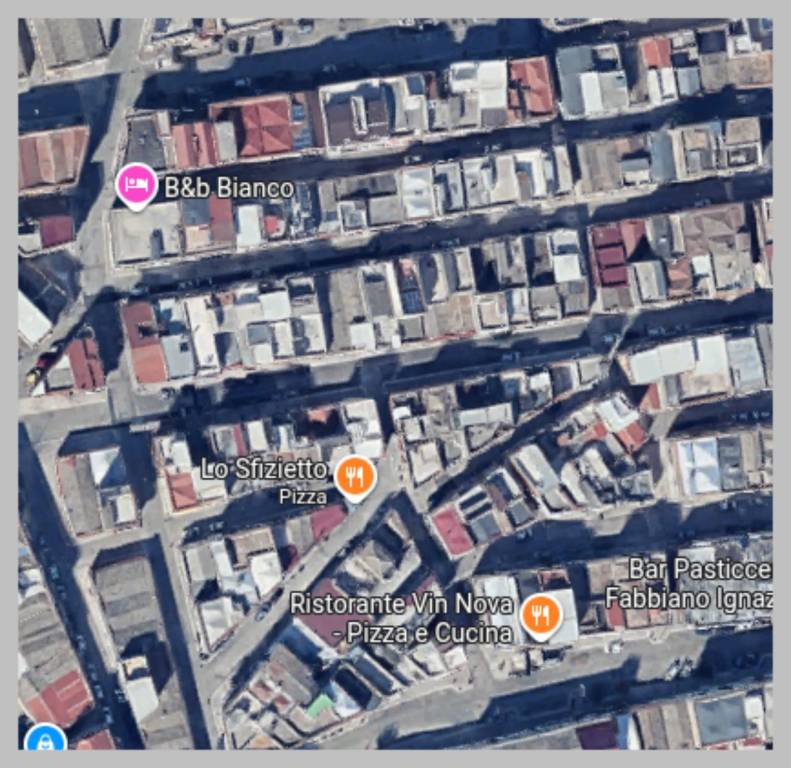Open the Ristorante Vin Nova restaurant pin
Screen dimensions: 791x768
click(x=540, y=613)
